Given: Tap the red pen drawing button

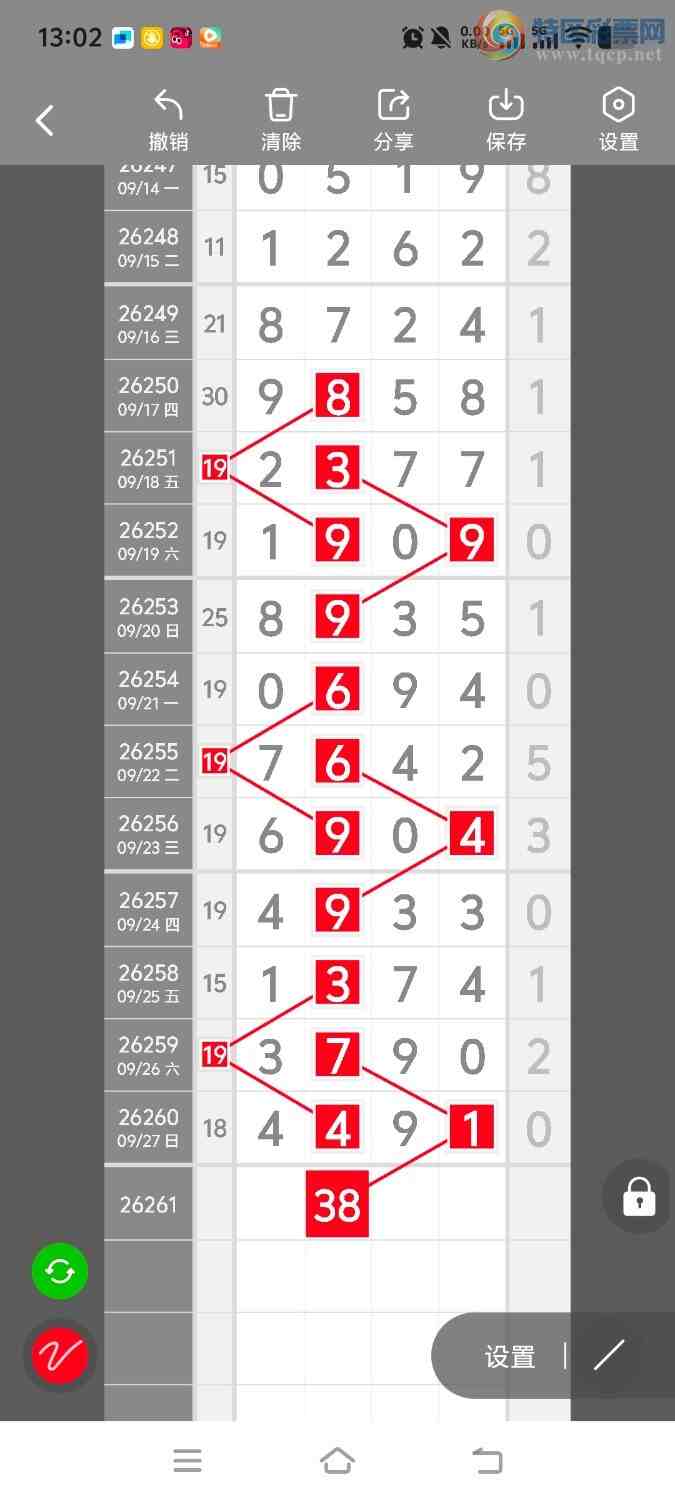Looking at the screenshot, I should (x=60, y=1356).
